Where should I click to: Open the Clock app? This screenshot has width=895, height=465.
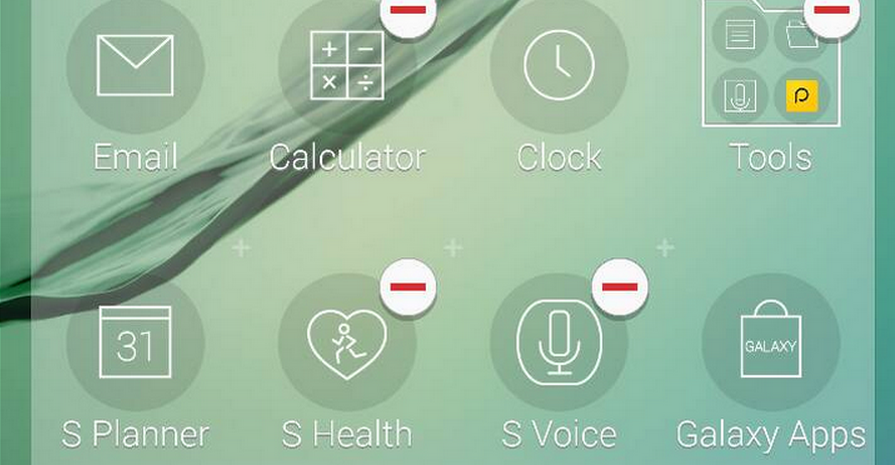click(x=559, y=67)
